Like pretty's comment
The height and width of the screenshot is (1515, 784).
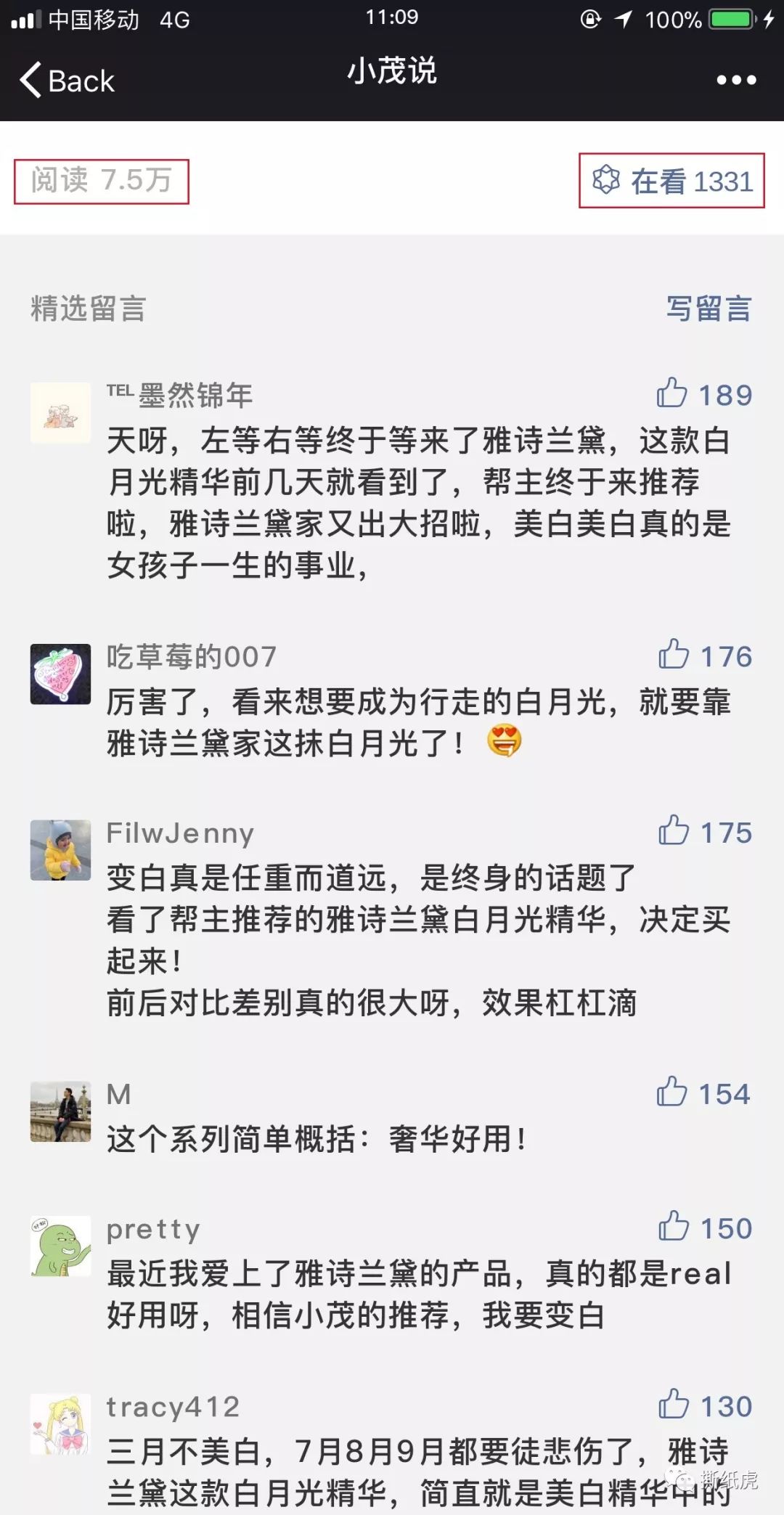click(x=674, y=1228)
